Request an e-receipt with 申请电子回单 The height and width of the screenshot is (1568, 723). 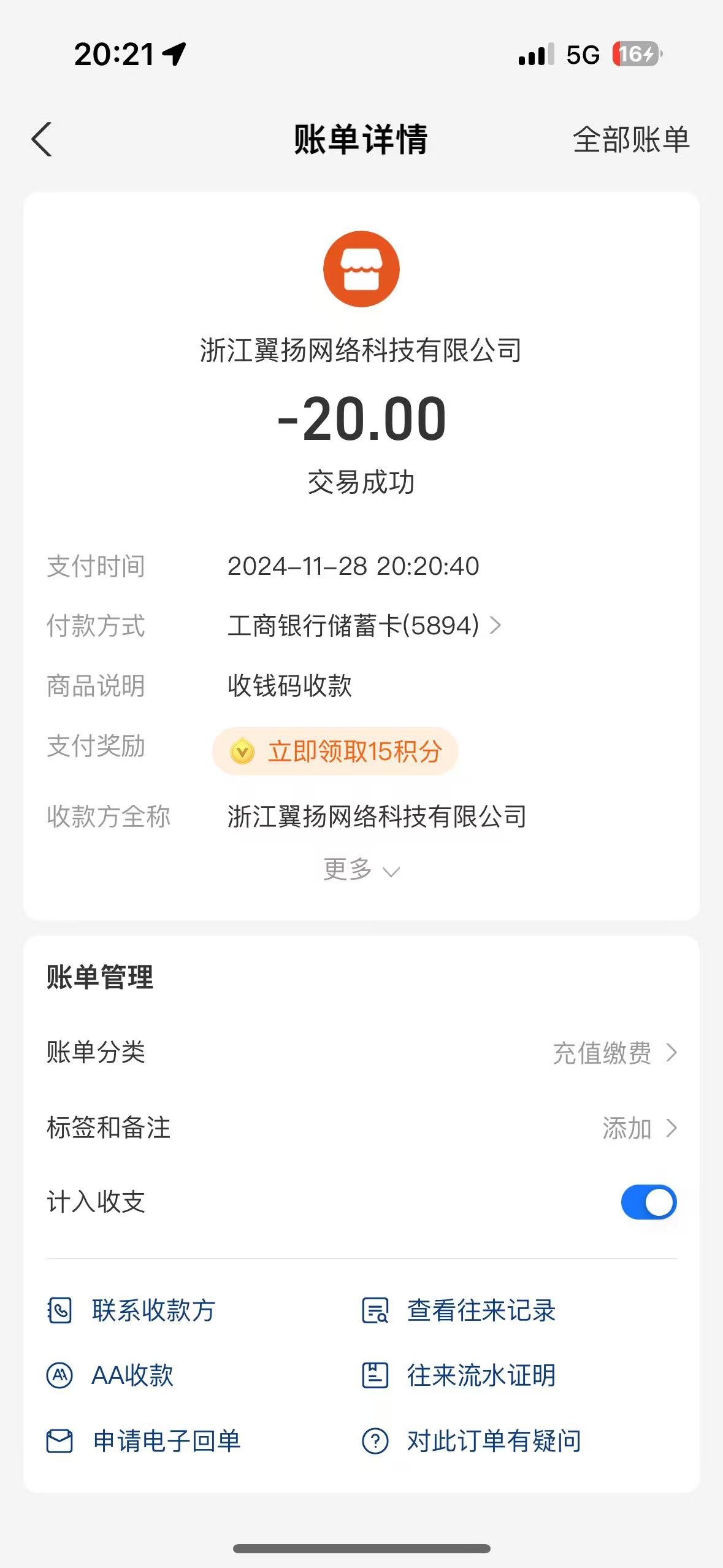pos(144,1441)
